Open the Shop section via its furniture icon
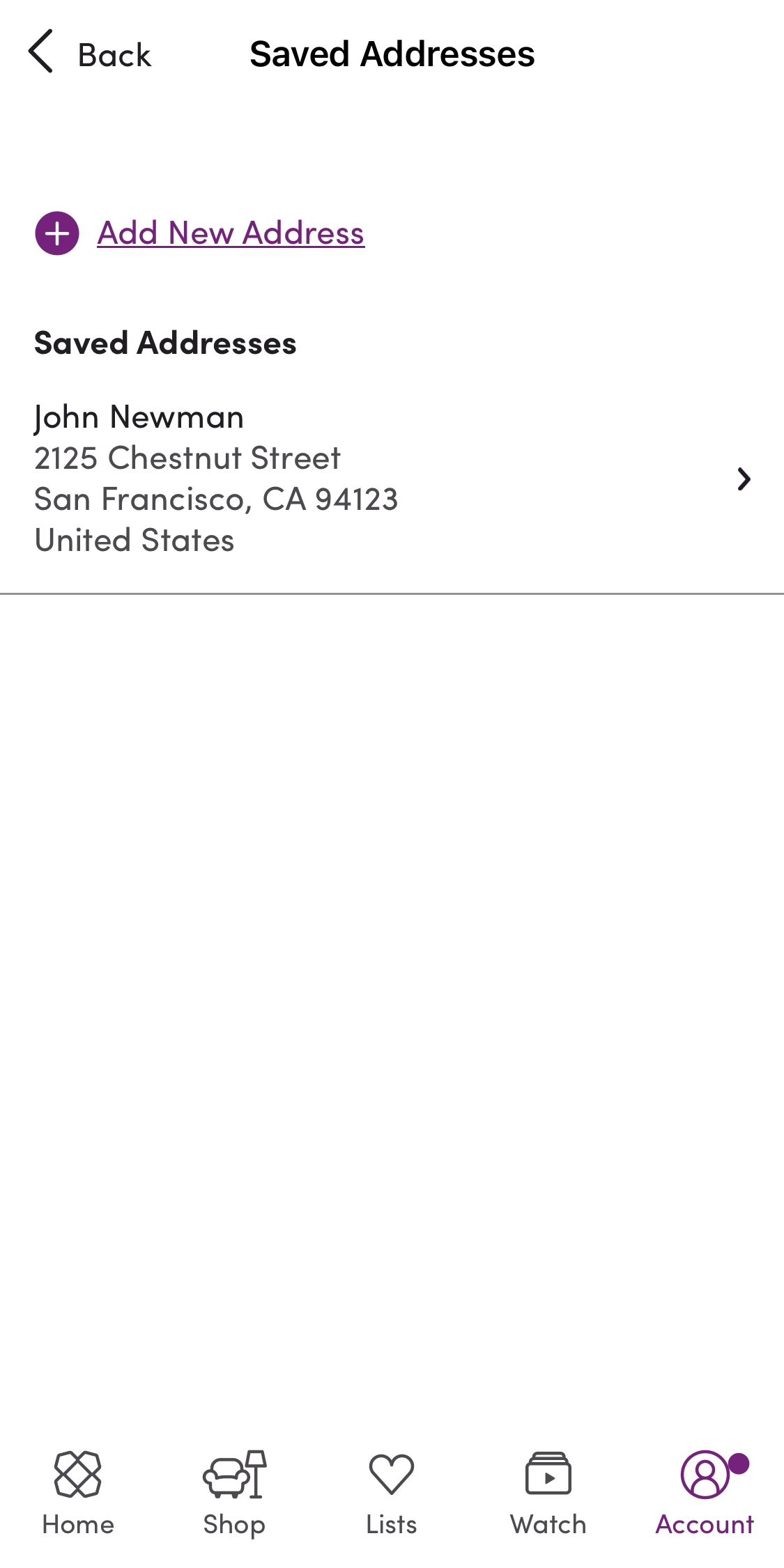 (234, 1472)
